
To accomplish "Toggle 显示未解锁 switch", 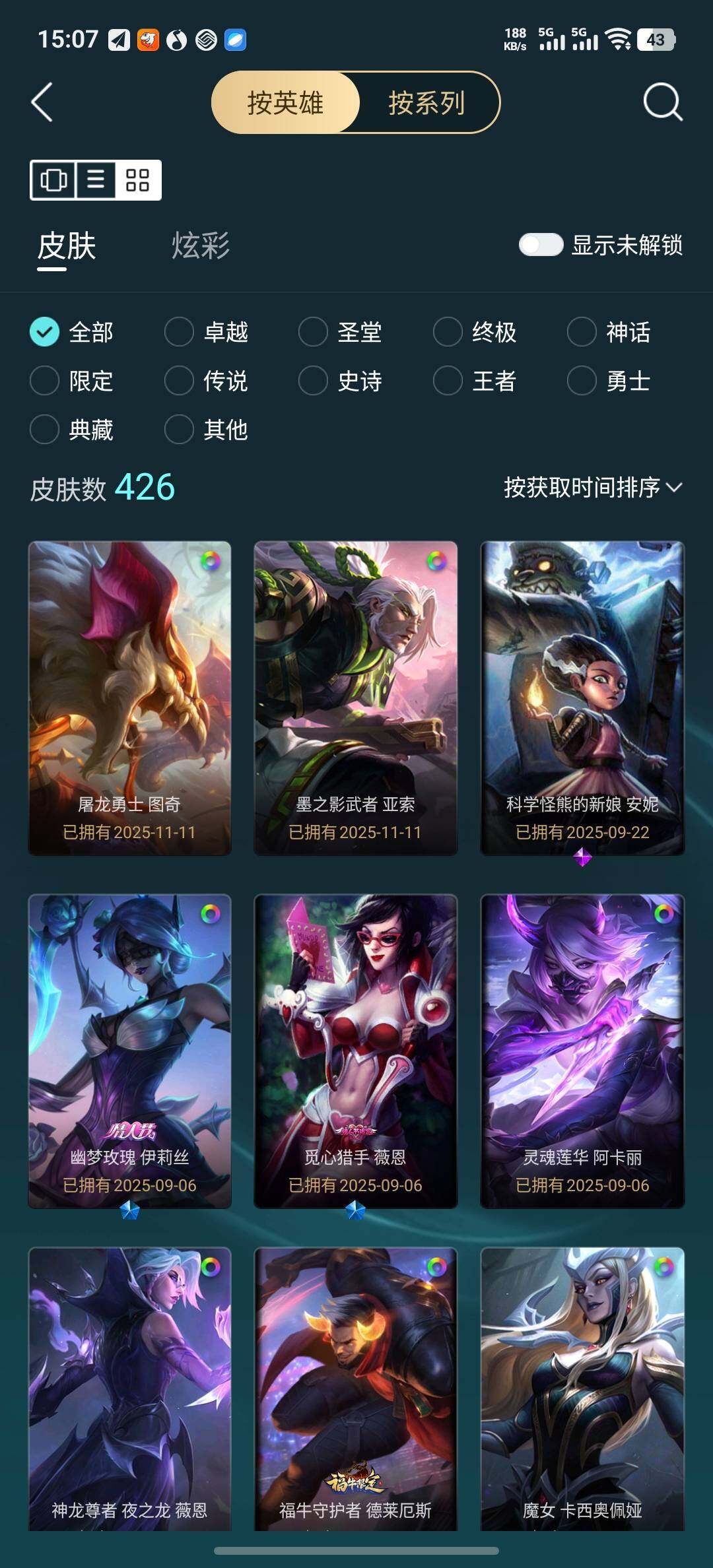I will [541, 245].
